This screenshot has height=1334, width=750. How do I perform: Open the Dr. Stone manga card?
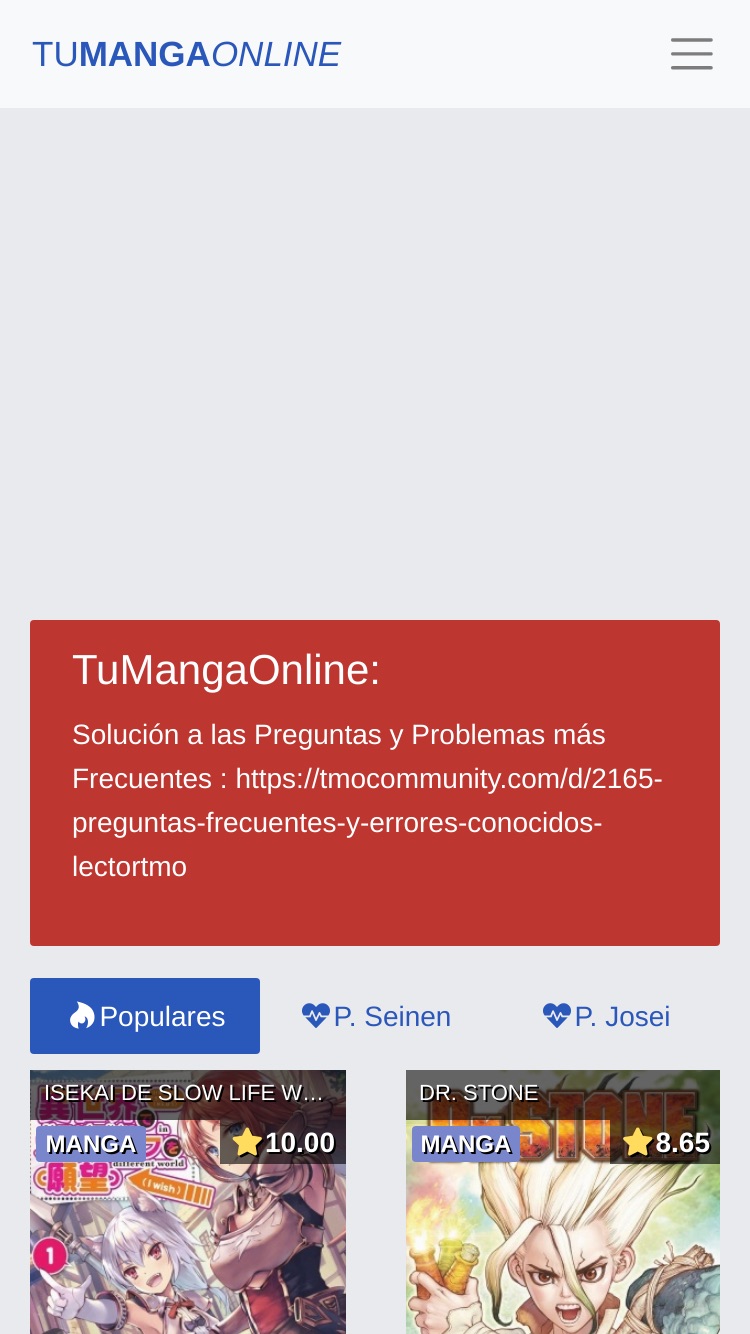563,1202
